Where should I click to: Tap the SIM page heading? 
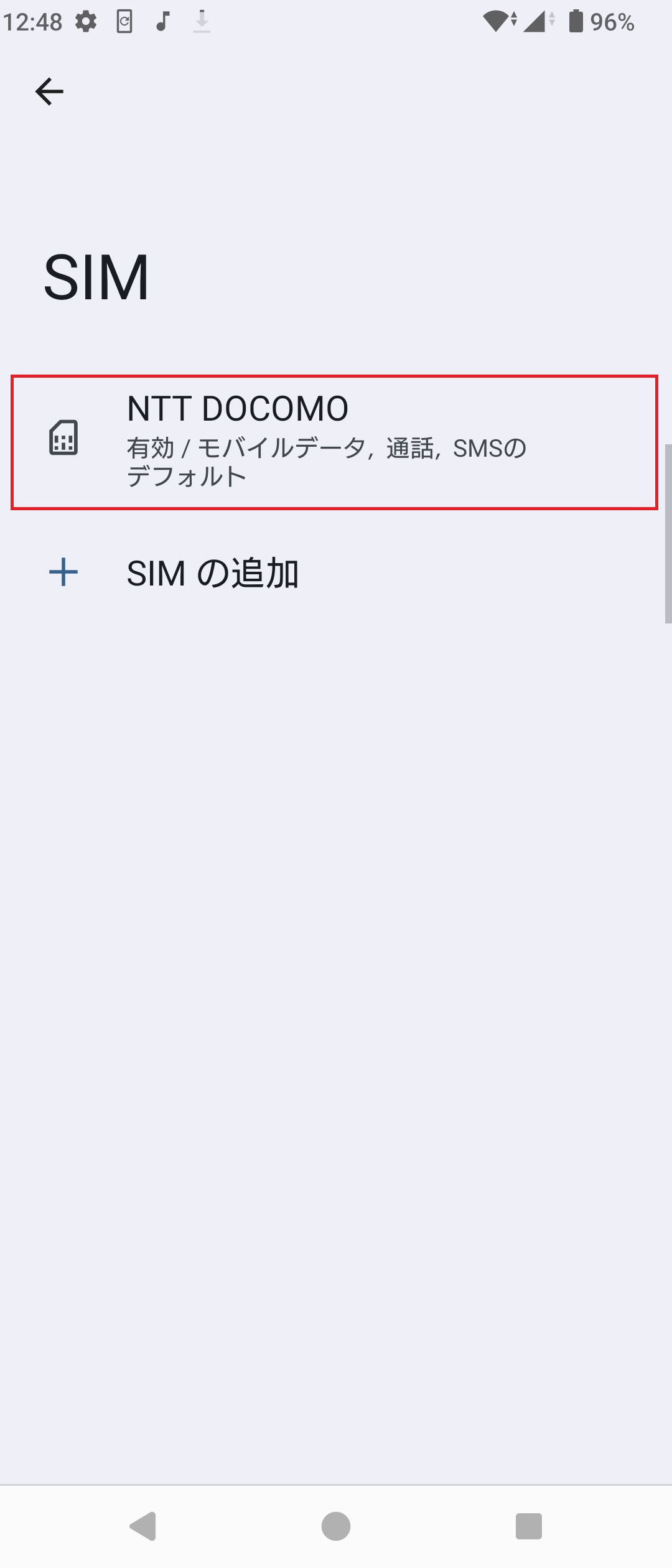pos(96,275)
